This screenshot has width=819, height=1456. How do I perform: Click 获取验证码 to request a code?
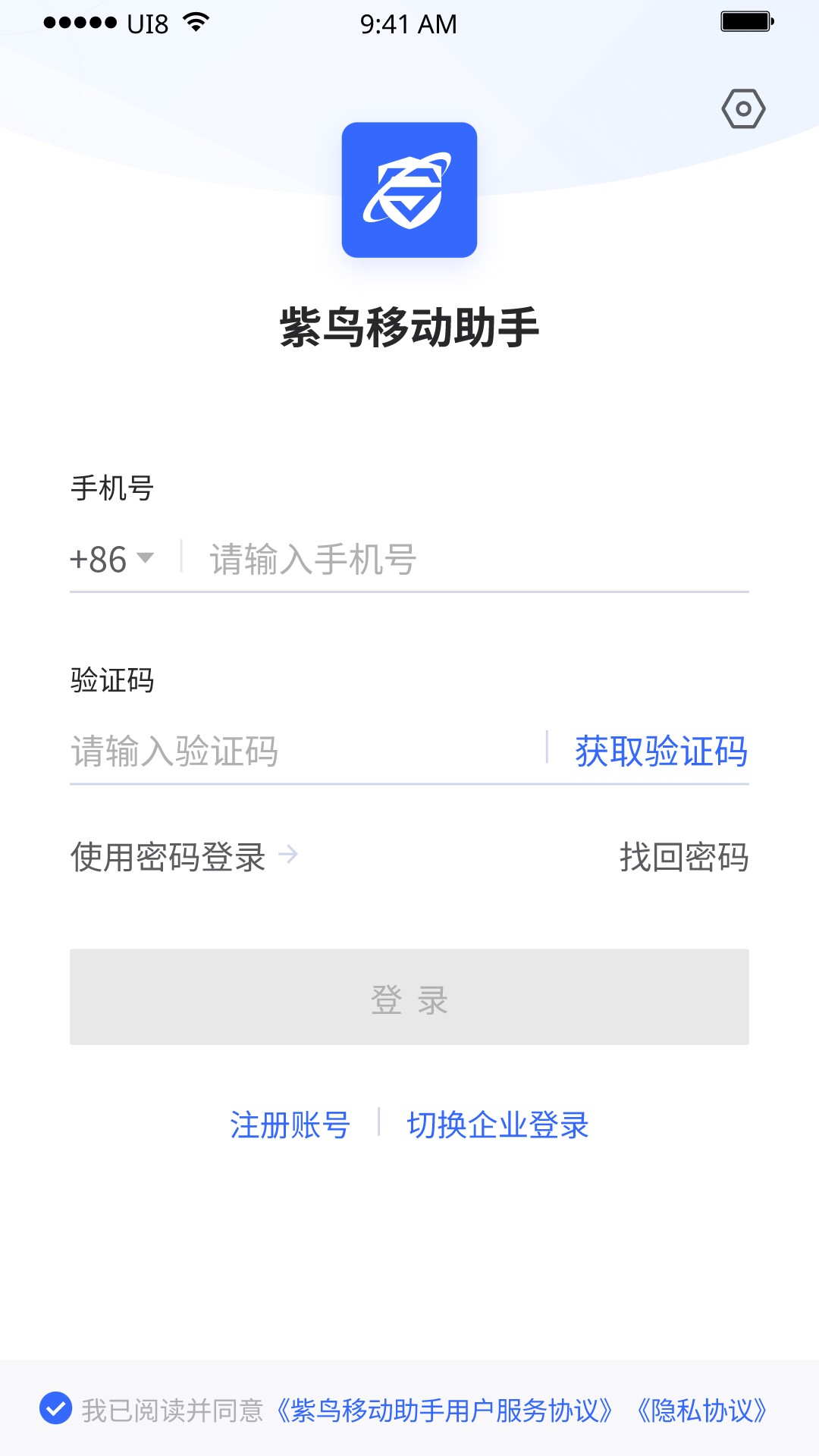tap(661, 752)
